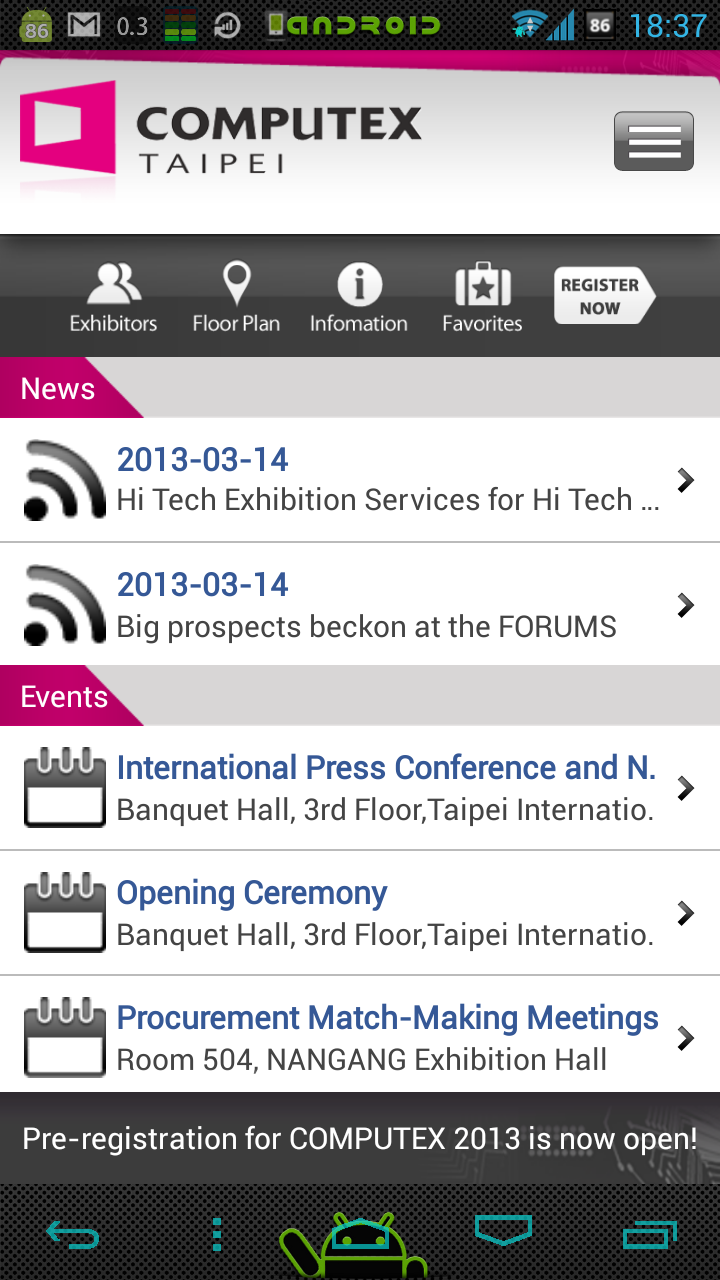Show my Favorites
Viewport: 720px width, 1280px height.
482,297
